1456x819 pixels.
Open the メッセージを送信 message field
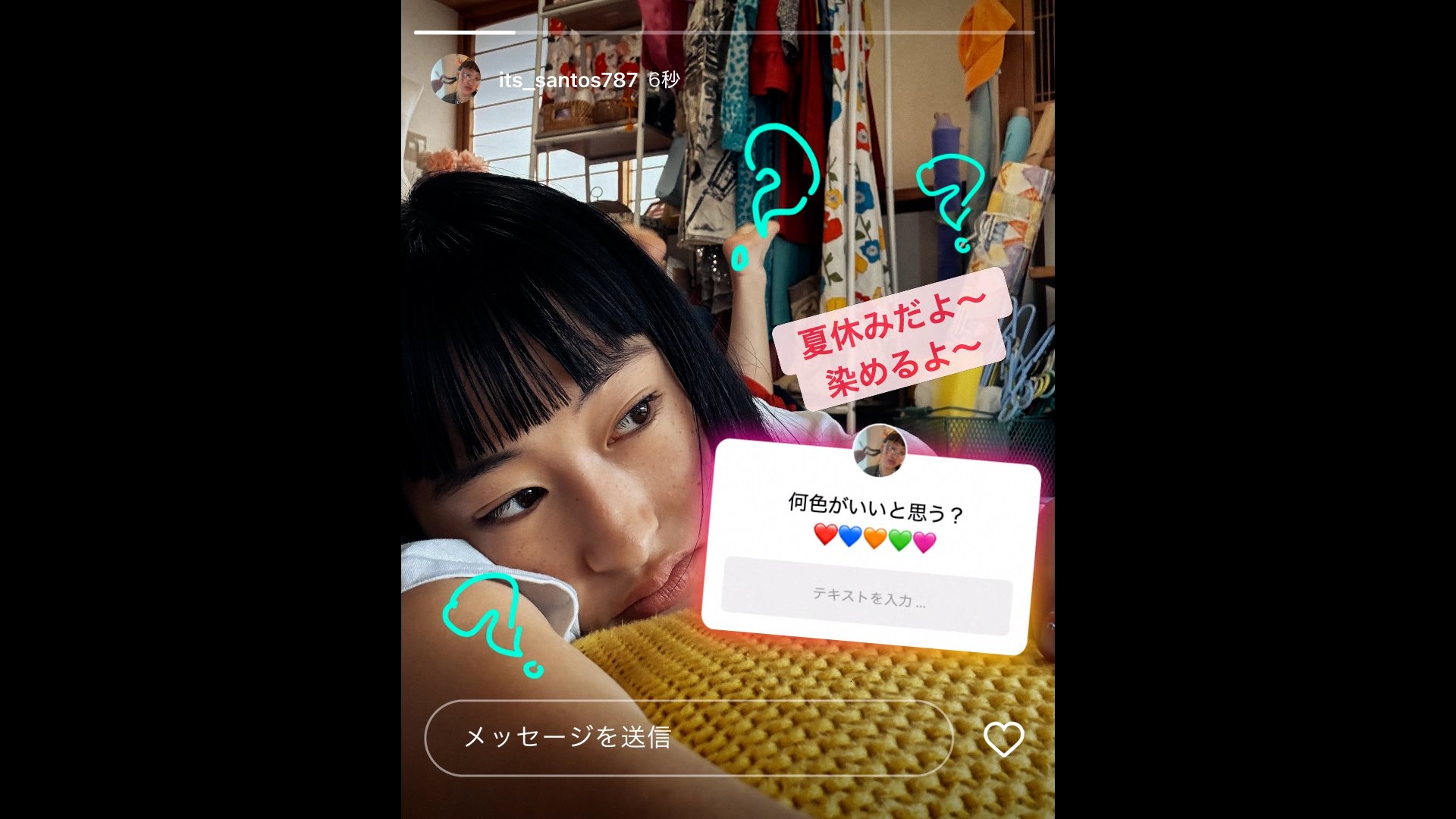[689, 737]
